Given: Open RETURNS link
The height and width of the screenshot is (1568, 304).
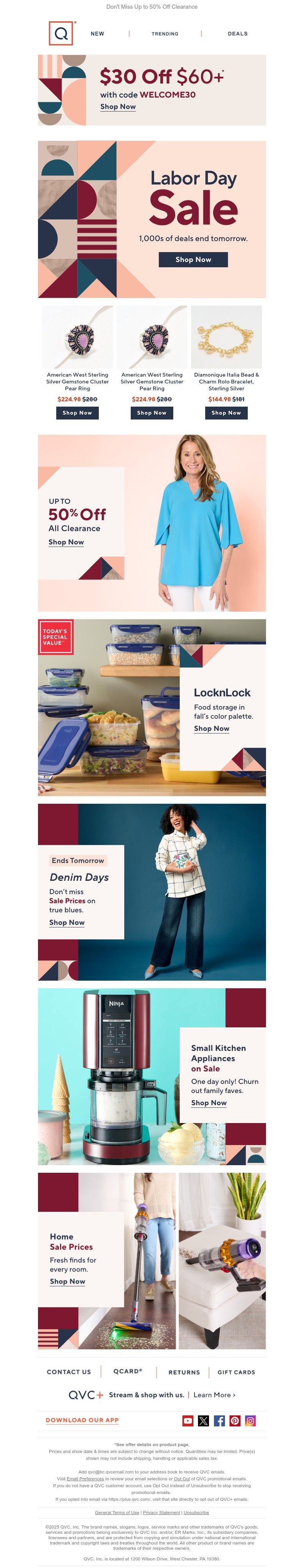Looking at the screenshot, I should [184, 1372].
